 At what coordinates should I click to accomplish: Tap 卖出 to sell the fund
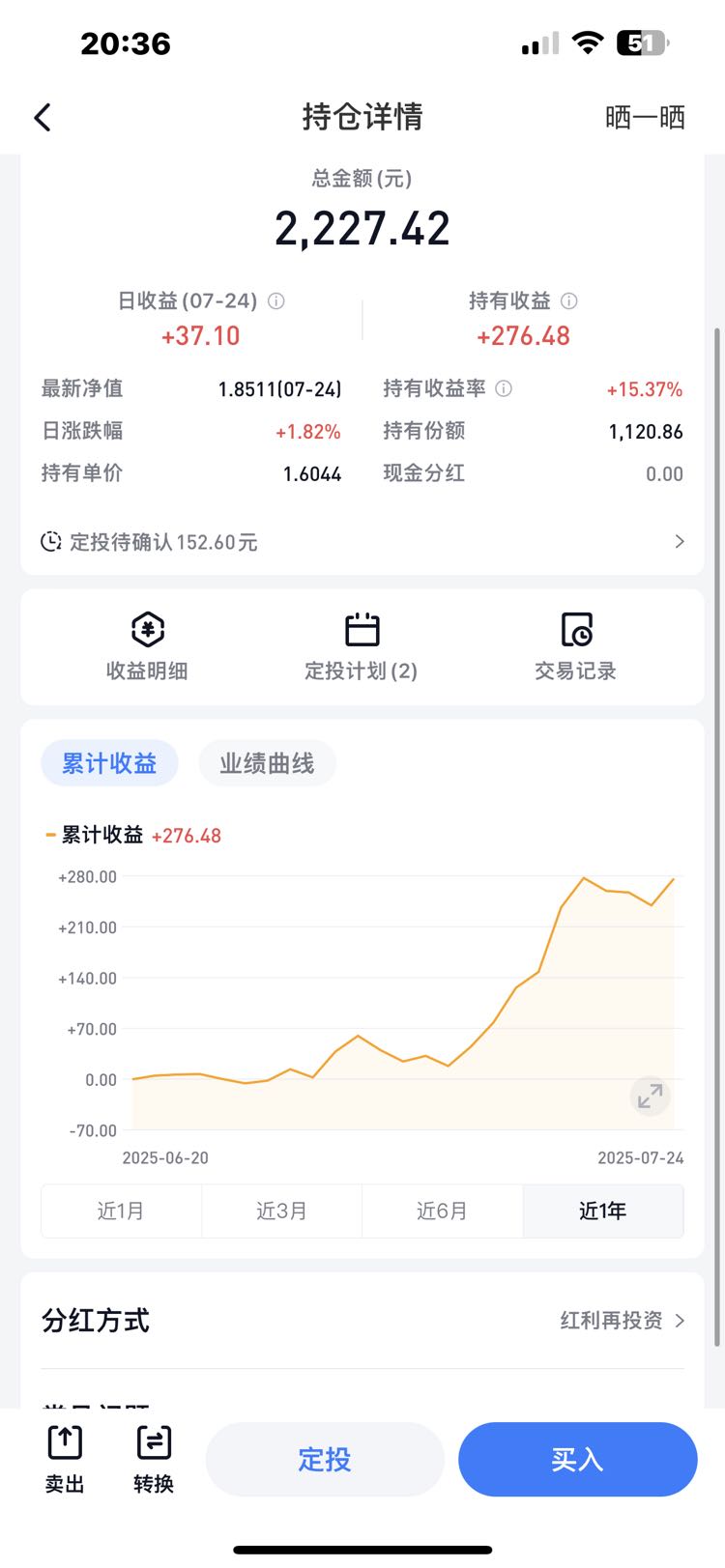pos(65,1460)
